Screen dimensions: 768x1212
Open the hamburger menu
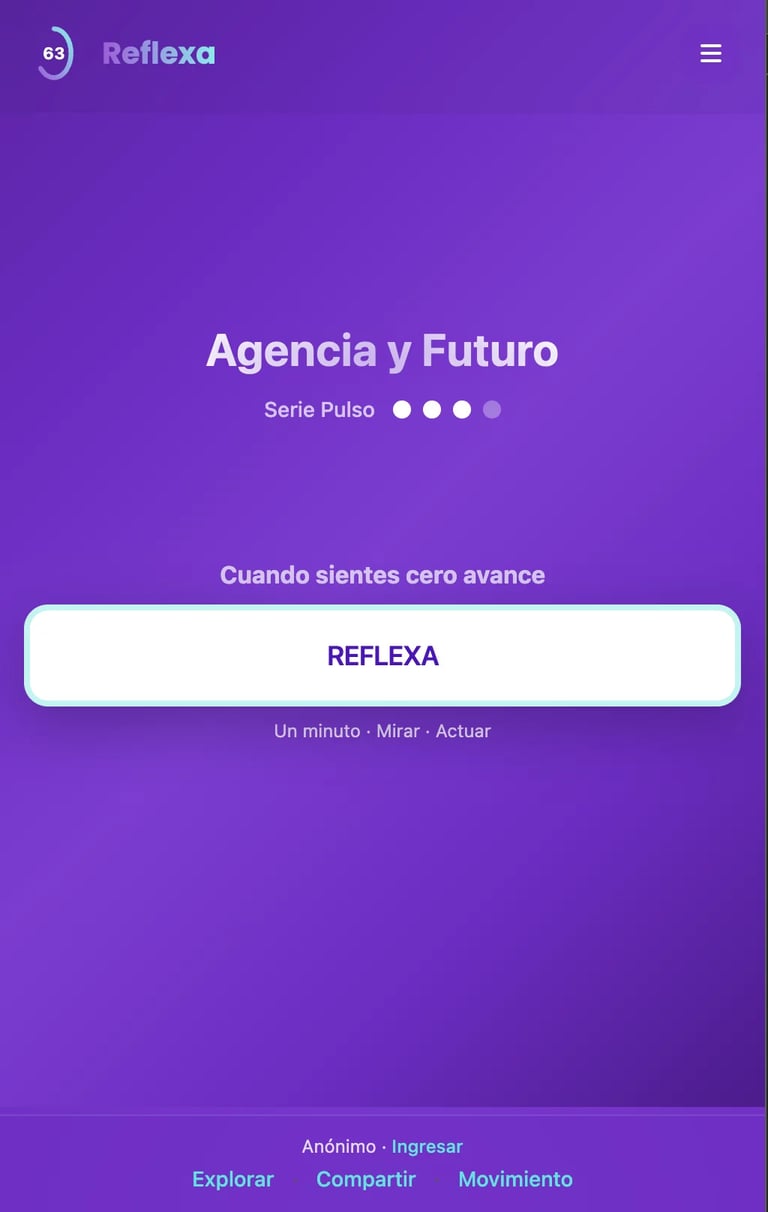(711, 53)
